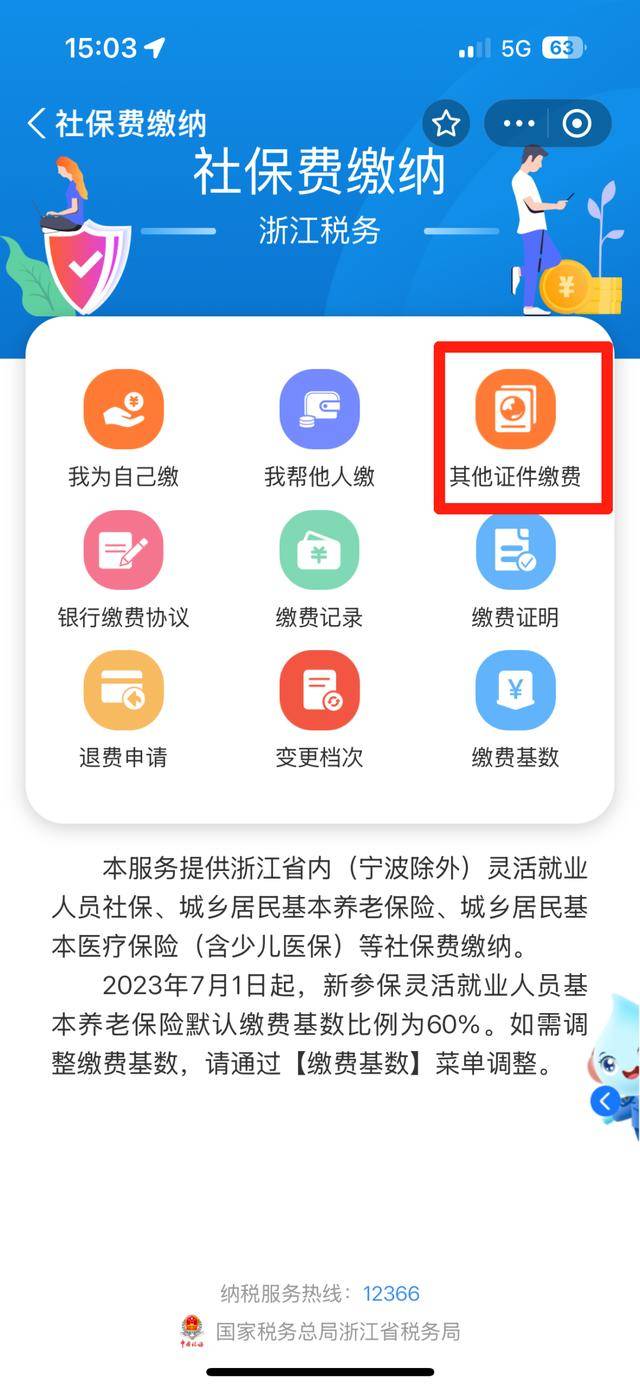The height and width of the screenshot is (1387, 640).
Task: Add mini program to favorites star
Action: point(446,124)
